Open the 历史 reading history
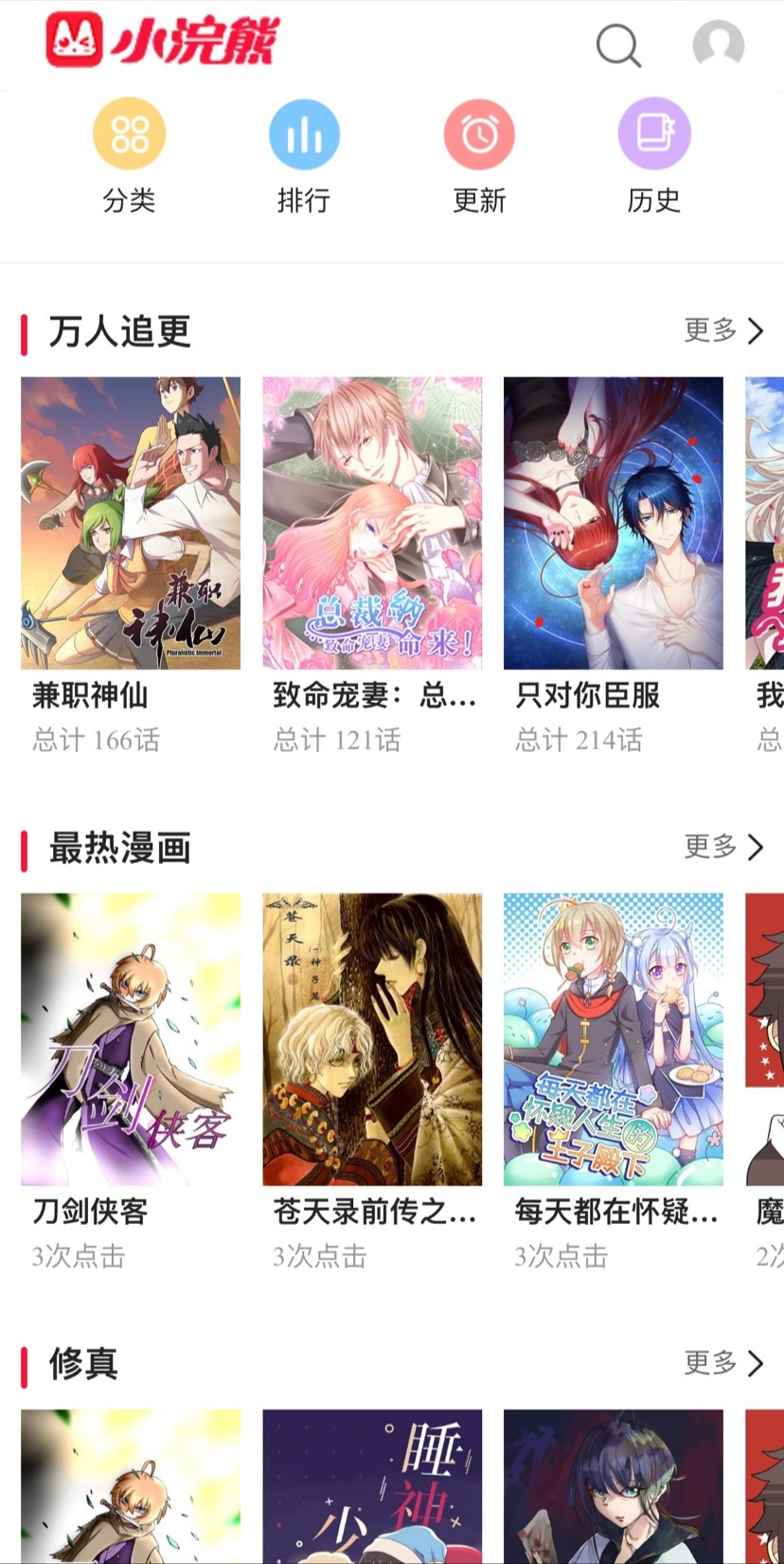This screenshot has height=1564, width=784. pos(654,156)
